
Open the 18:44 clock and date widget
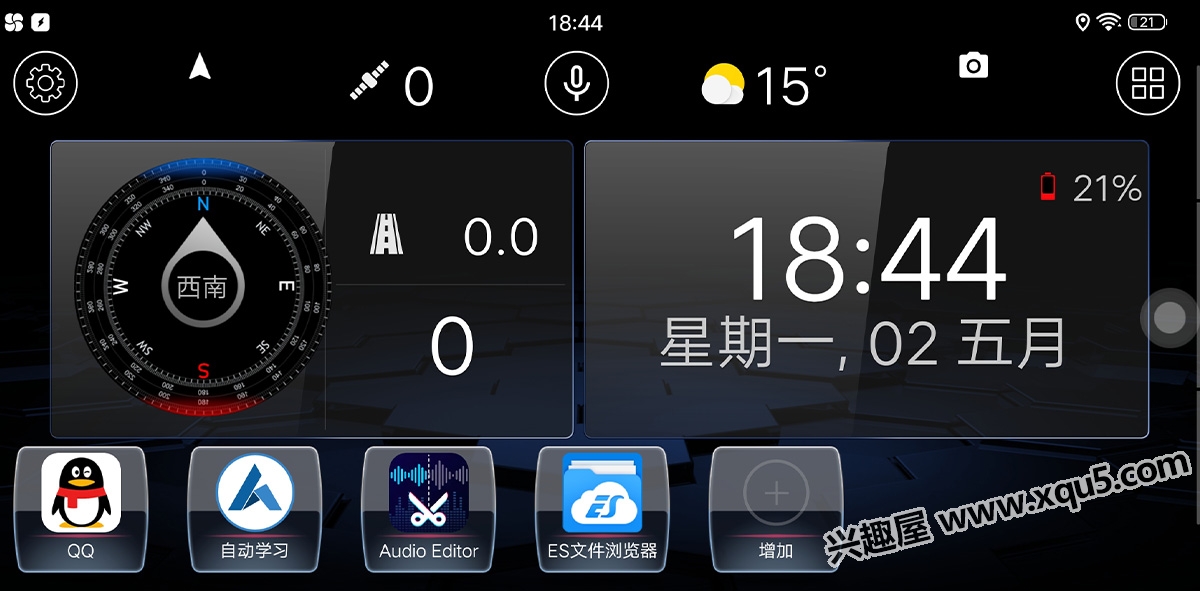point(866,289)
